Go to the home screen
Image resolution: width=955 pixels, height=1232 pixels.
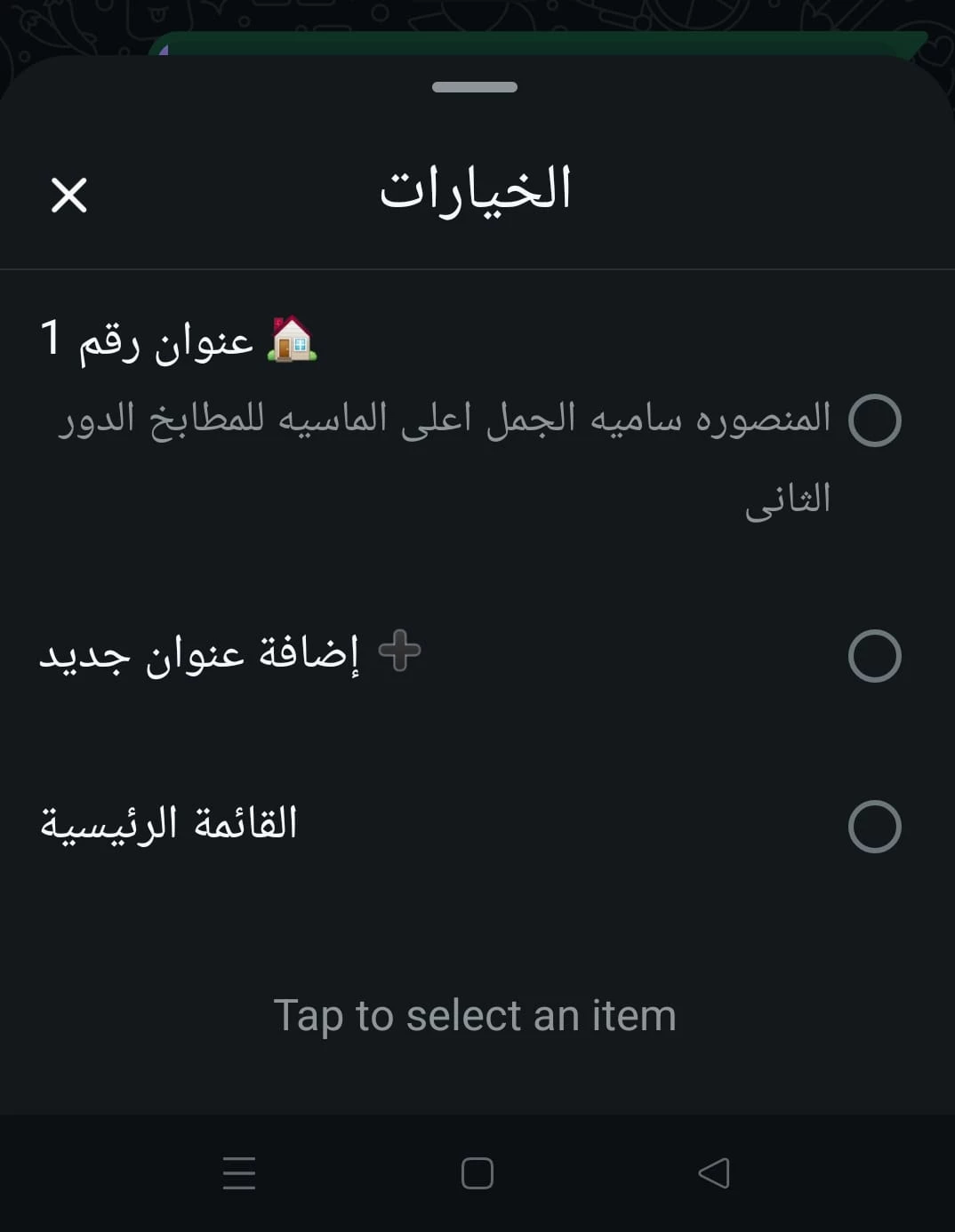coord(477,1173)
